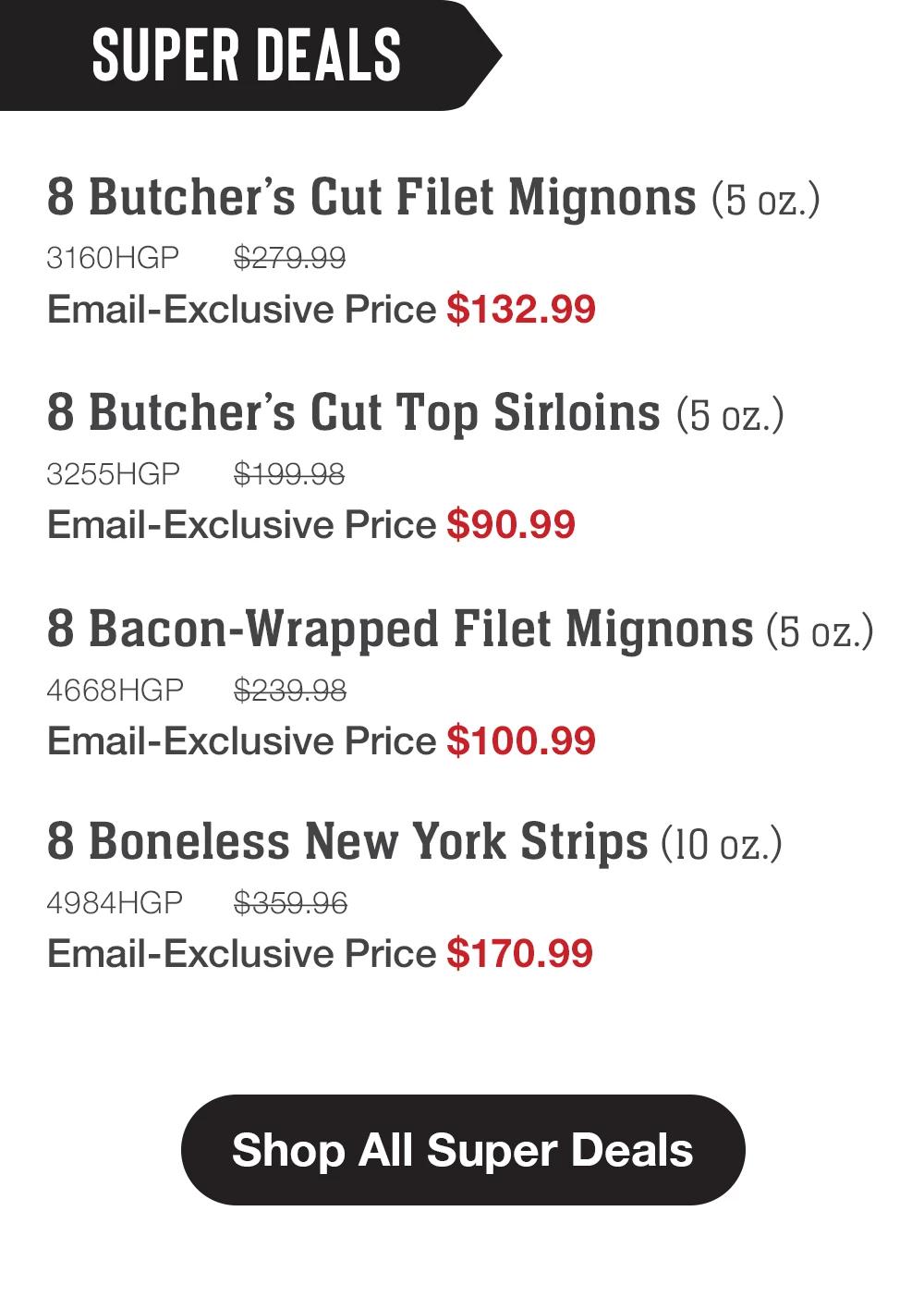Select the product code 4668HGP
The image size is (924, 1309).
pyautogui.click(x=113, y=689)
